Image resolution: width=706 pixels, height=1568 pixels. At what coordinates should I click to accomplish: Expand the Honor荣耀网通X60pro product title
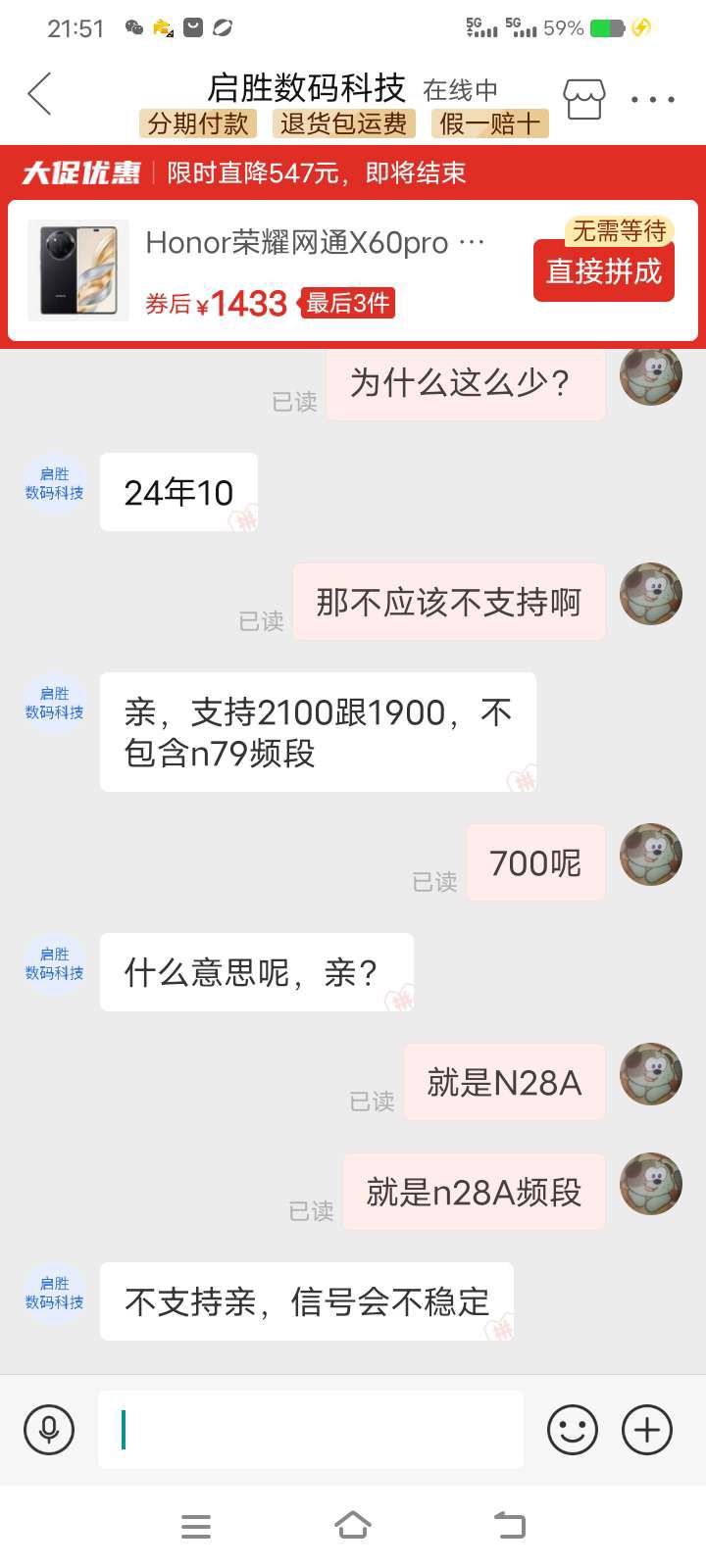click(314, 242)
